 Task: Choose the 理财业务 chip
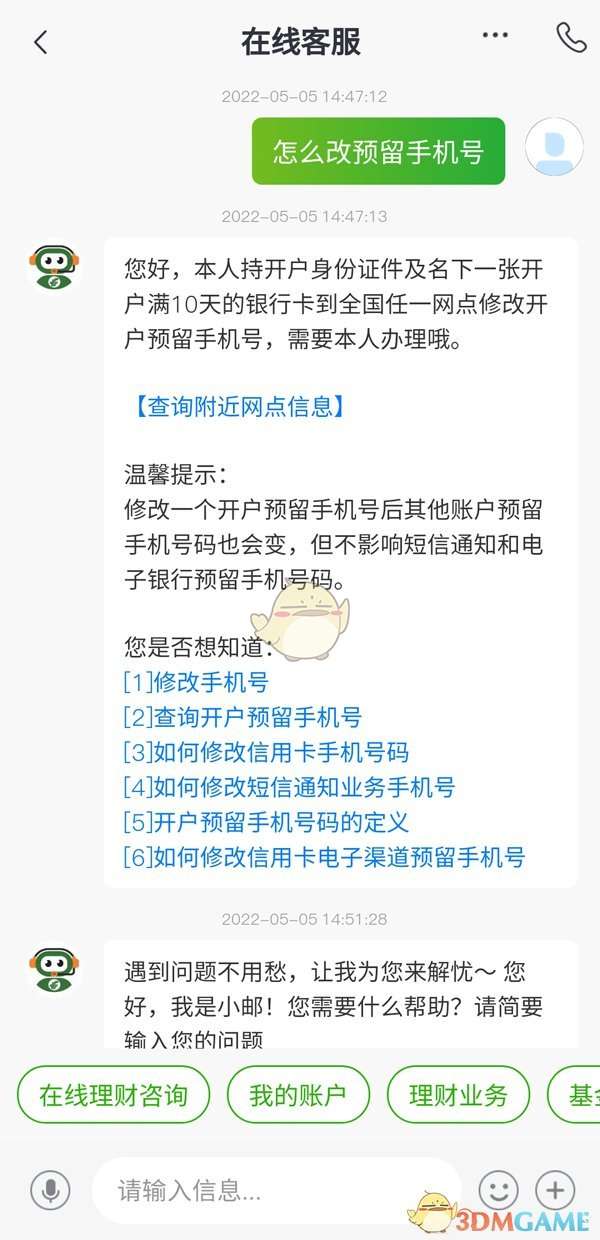tap(458, 1095)
